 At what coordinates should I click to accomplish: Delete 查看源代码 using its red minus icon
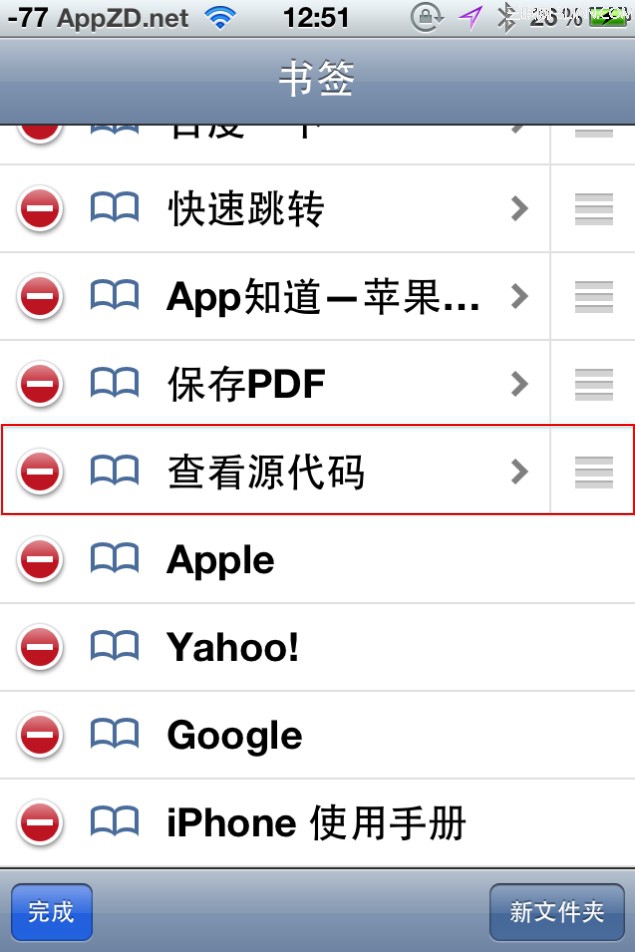(40, 471)
